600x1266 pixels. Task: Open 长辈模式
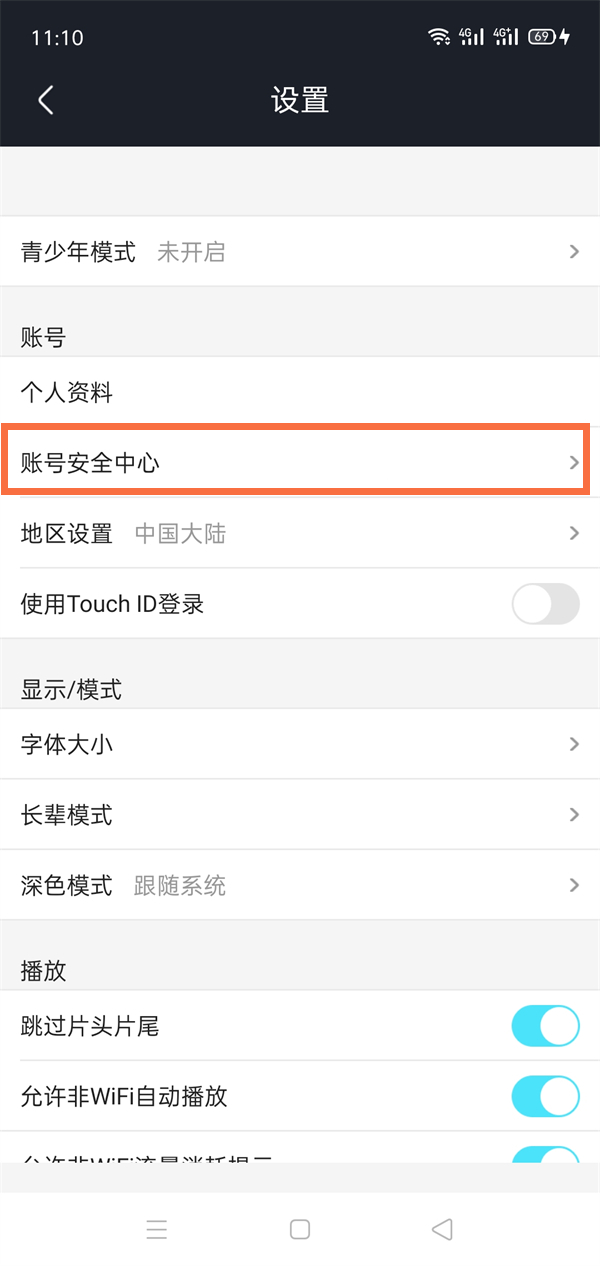[300, 815]
